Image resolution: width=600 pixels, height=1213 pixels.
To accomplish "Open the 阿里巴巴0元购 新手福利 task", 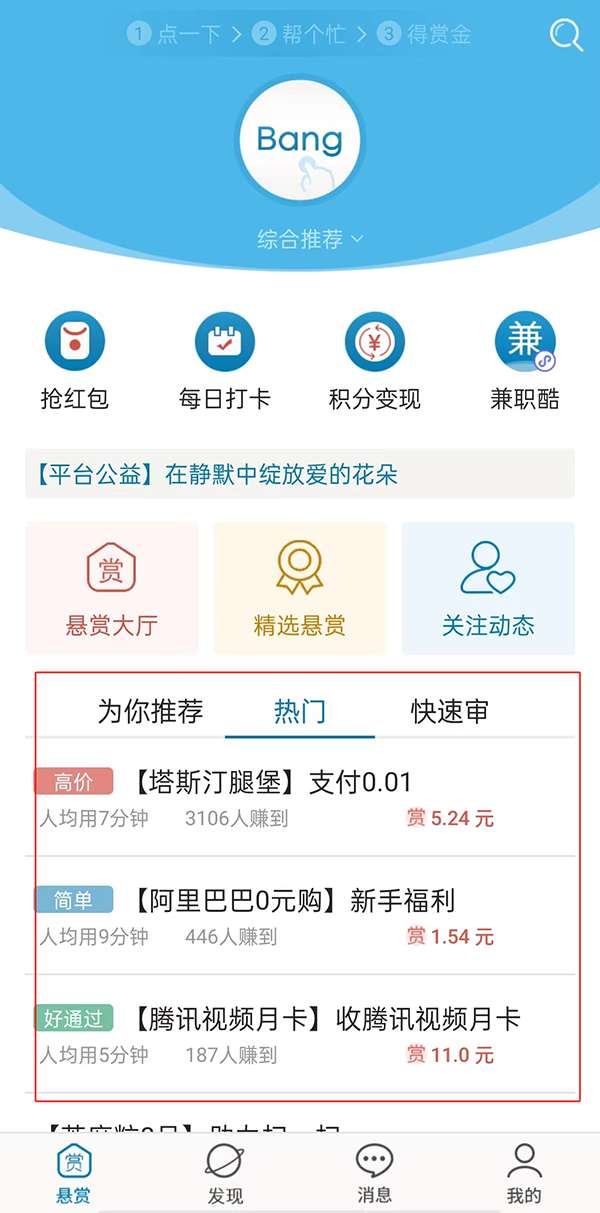I will (x=300, y=916).
